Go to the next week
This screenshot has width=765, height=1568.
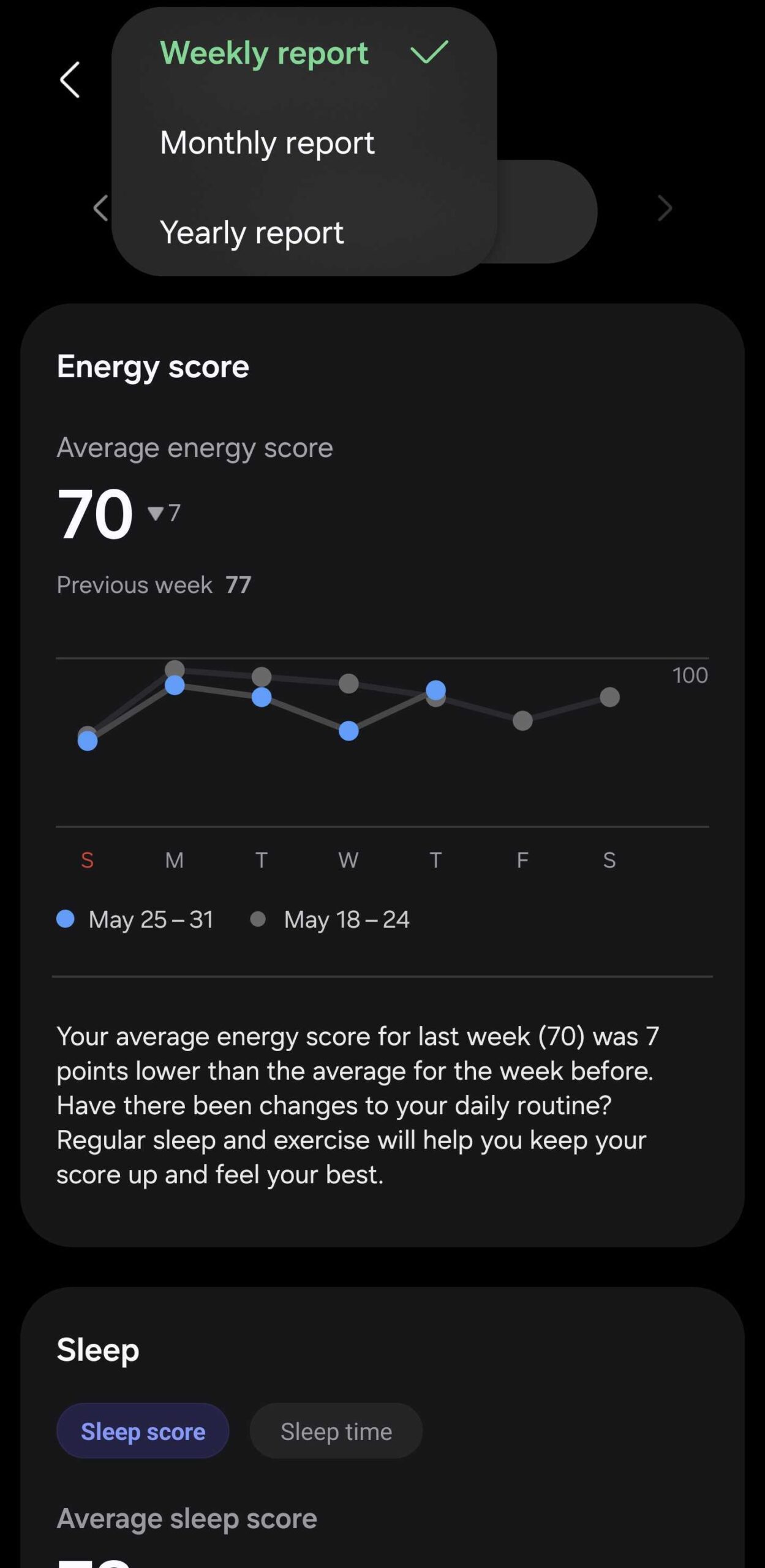(664, 208)
